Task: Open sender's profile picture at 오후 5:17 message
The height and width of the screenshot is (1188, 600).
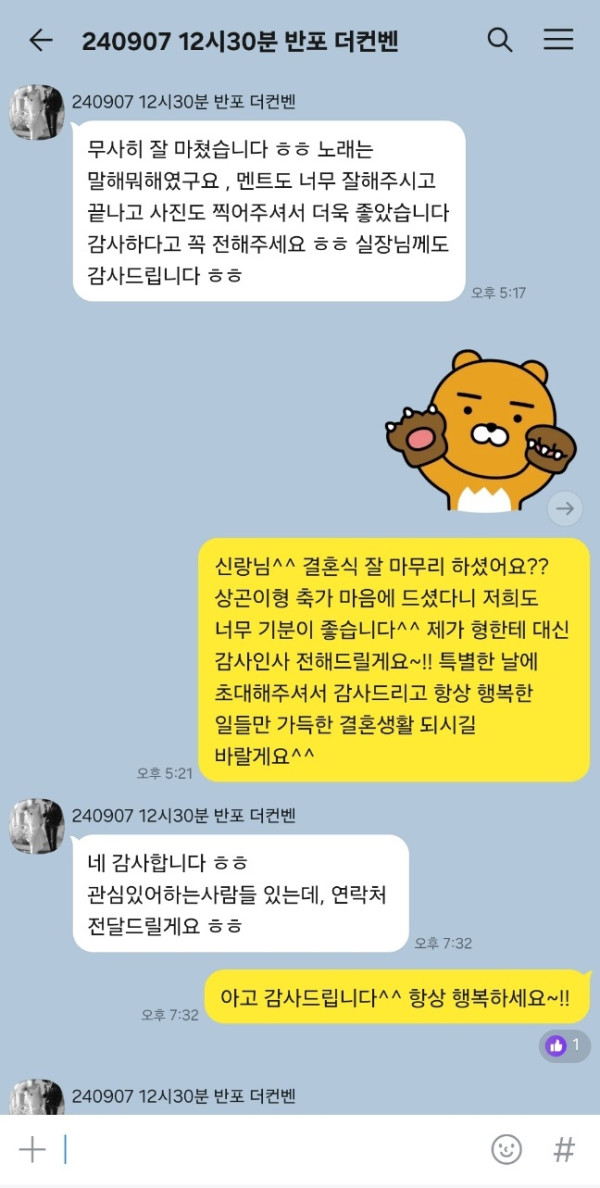Action: (x=37, y=112)
